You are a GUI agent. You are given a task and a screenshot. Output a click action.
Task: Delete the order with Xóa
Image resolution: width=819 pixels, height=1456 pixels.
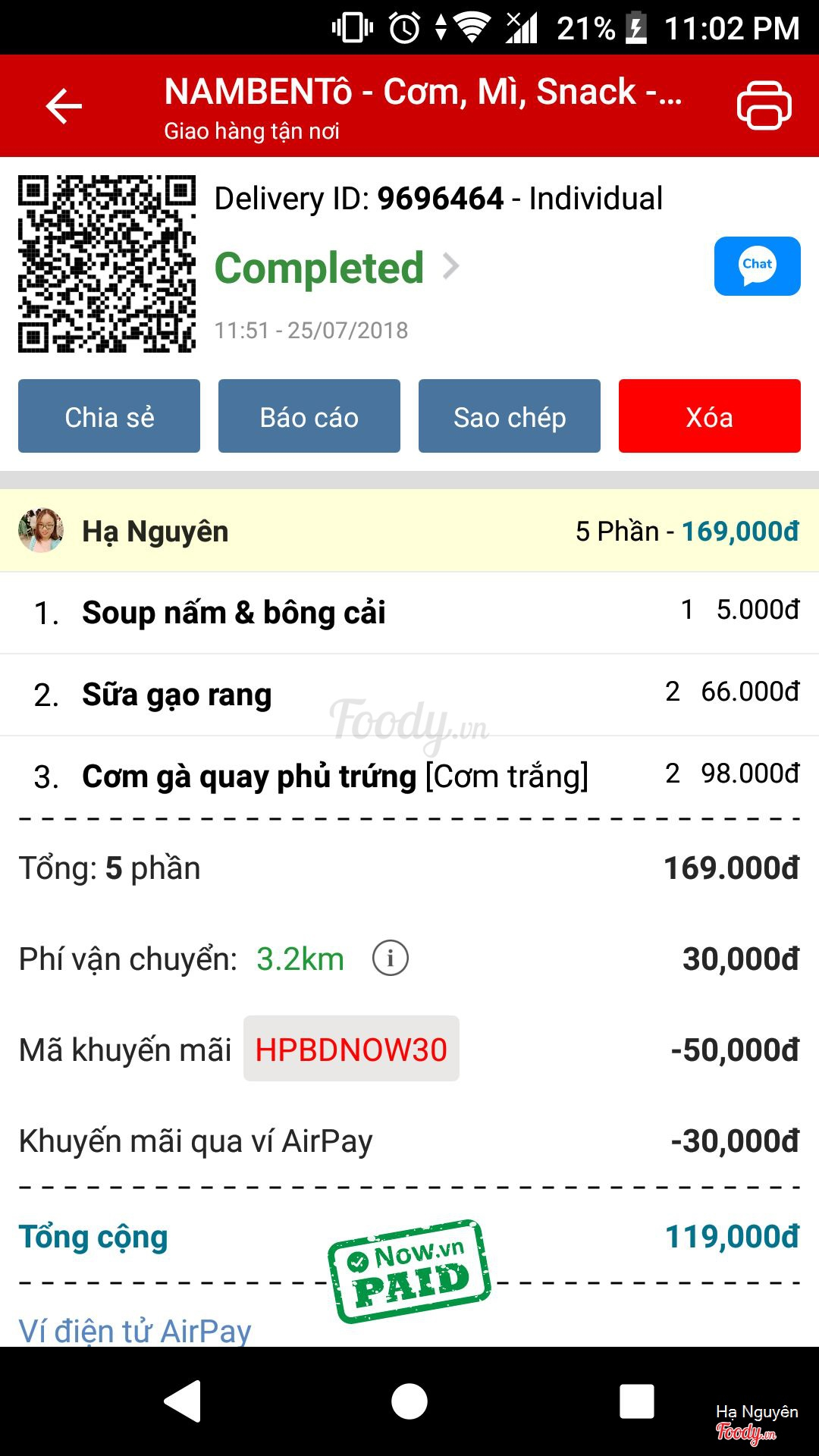(x=709, y=416)
